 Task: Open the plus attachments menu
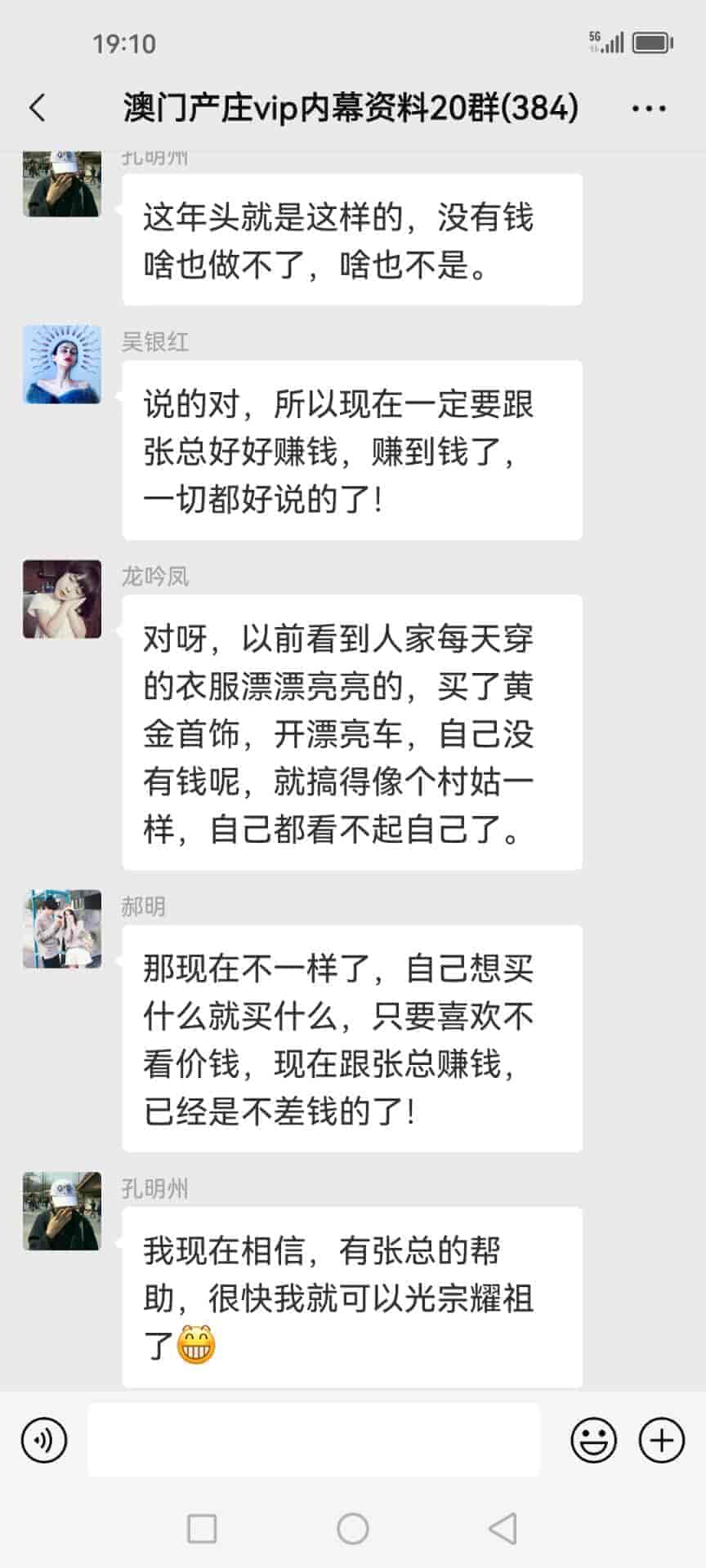[x=661, y=1440]
